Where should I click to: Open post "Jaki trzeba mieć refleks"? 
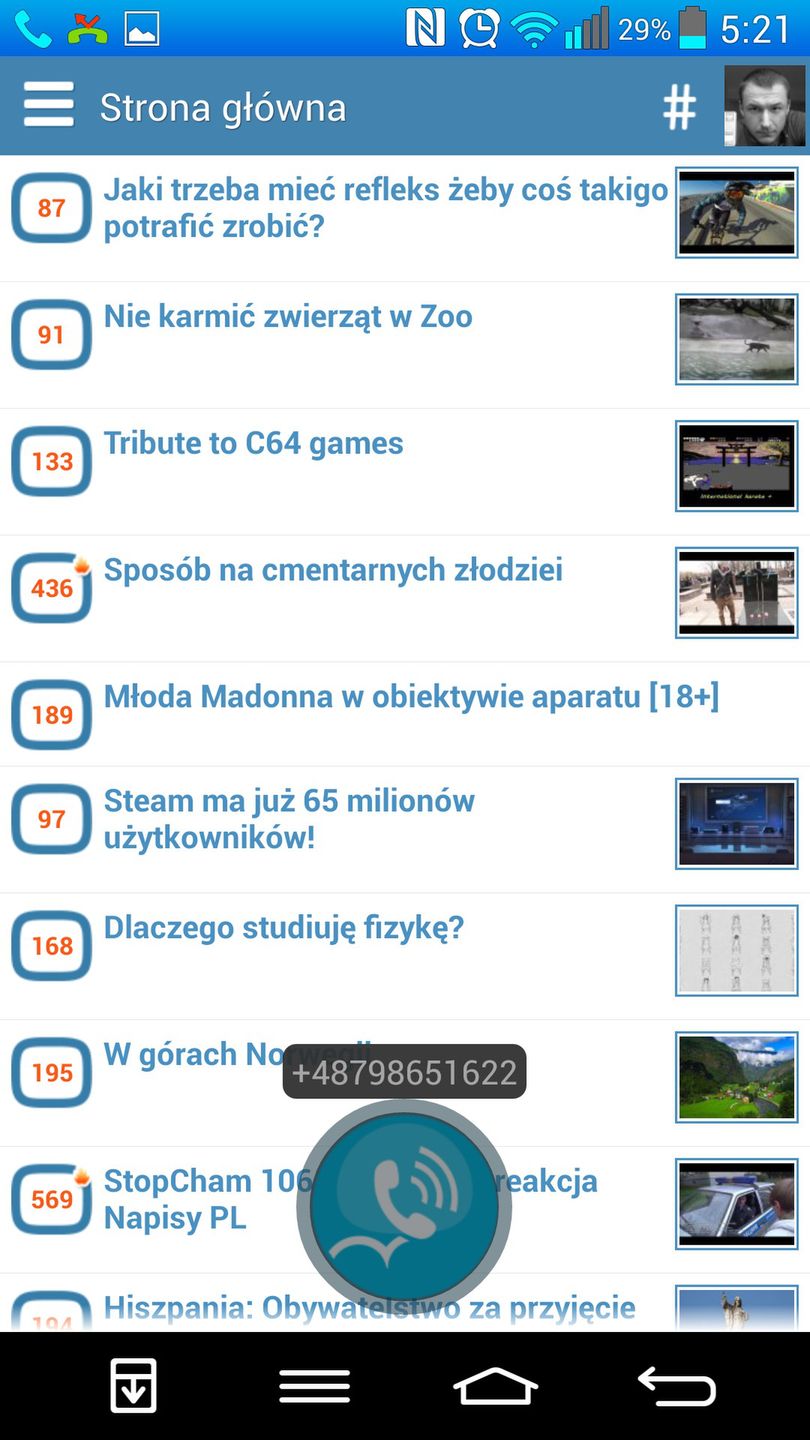tap(385, 208)
